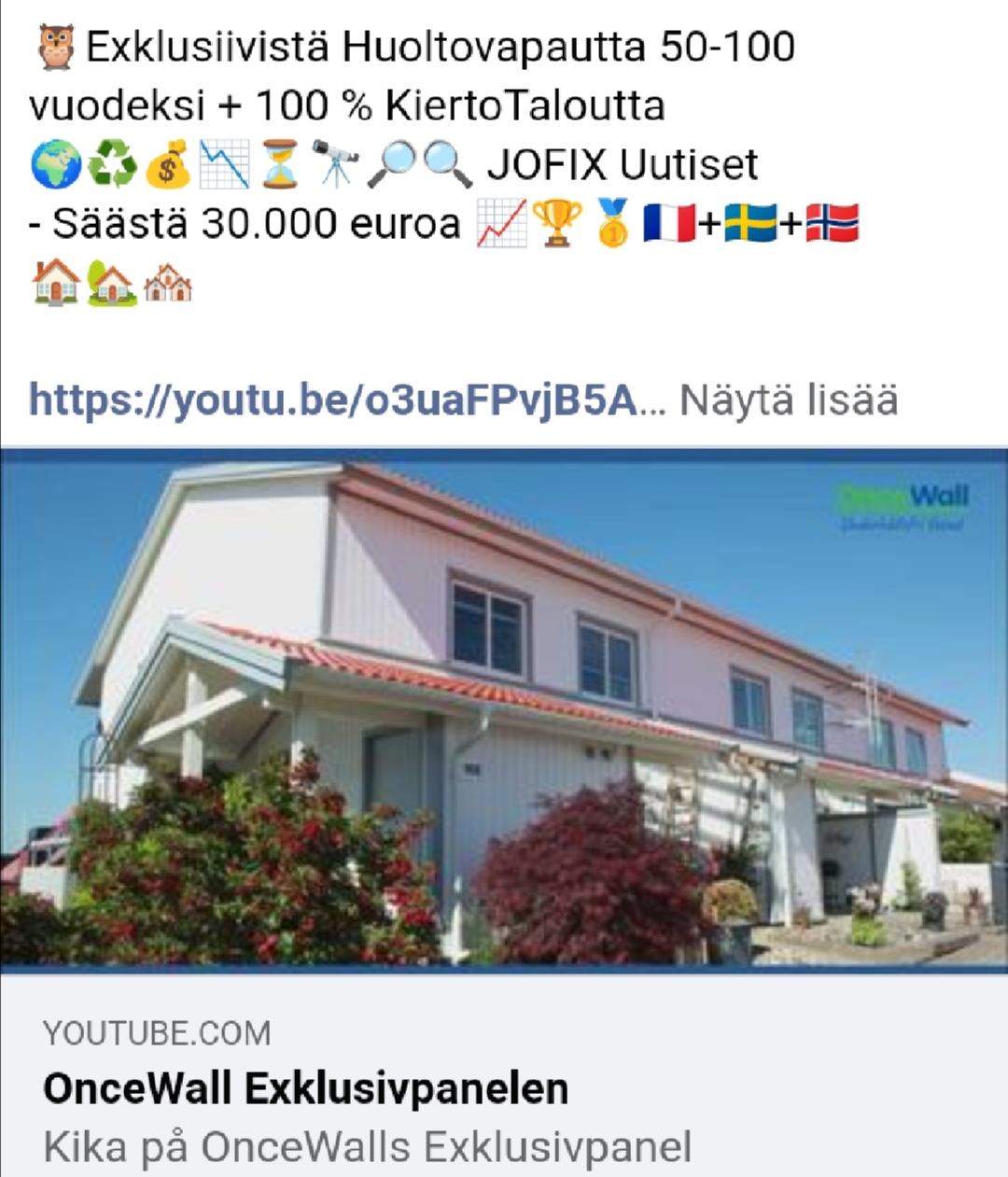Expand post text with Näytä lisää

(789, 400)
